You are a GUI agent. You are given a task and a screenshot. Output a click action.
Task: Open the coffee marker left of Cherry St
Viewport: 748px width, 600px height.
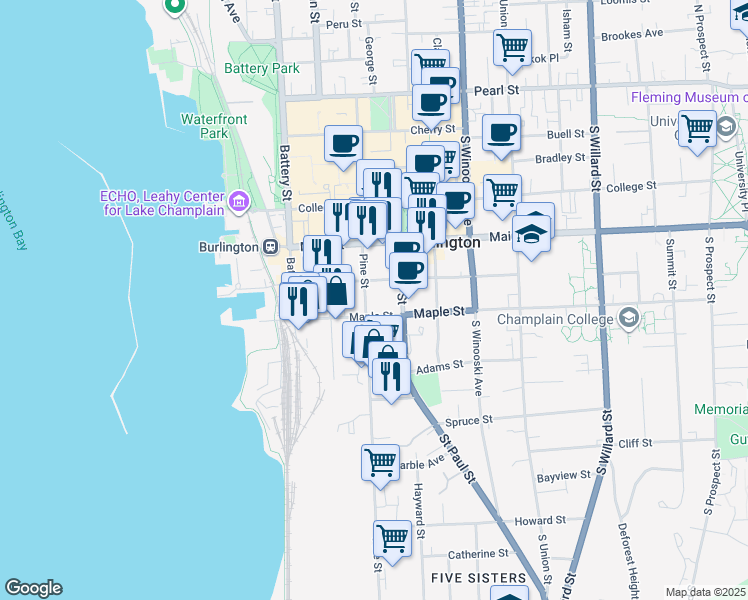coord(343,143)
